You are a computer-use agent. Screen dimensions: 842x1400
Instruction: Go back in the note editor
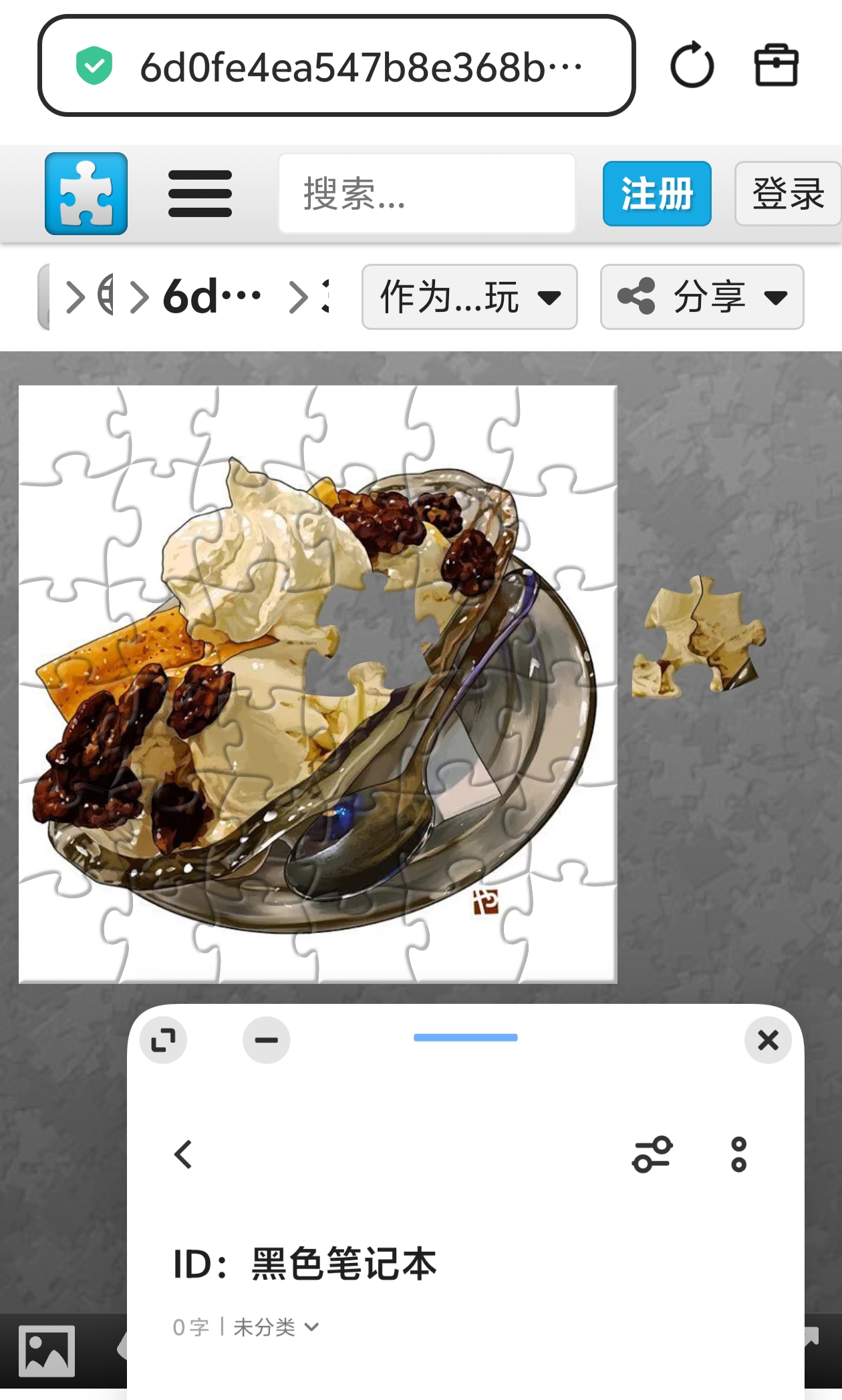click(183, 1154)
